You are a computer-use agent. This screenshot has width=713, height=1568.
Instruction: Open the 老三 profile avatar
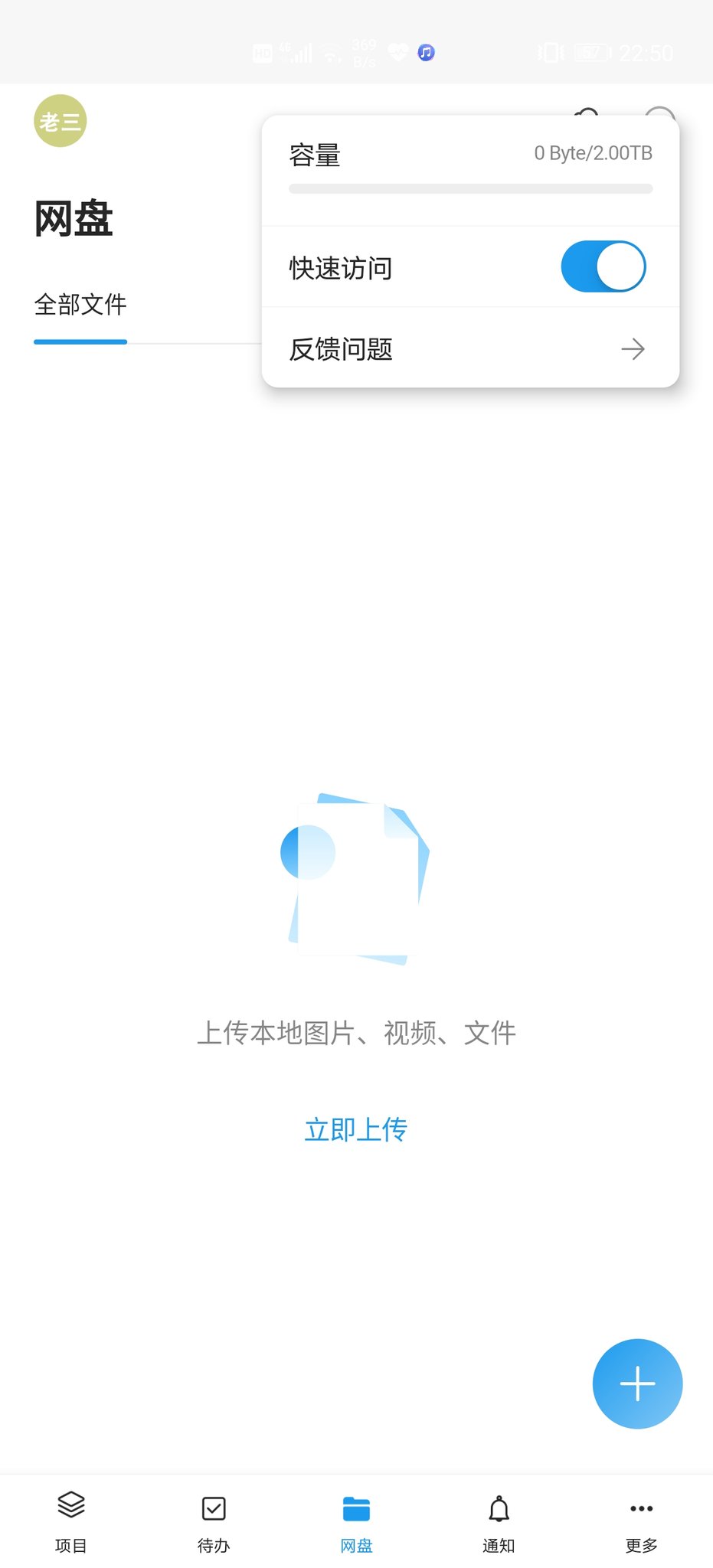60,121
